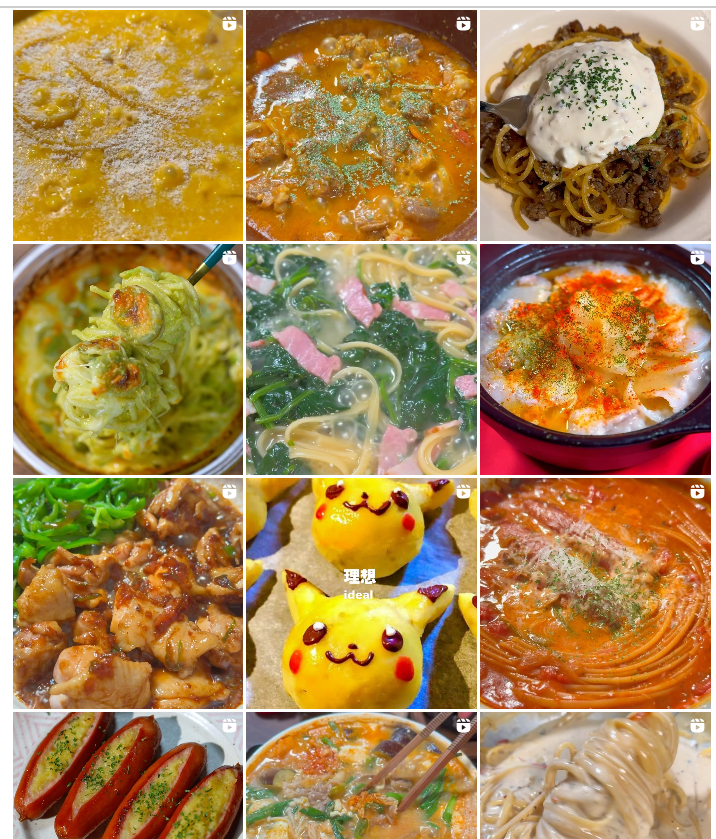Open the red pot dumpling dish reel
This screenshot has height=839, width=716.
(x=595, y=359)
